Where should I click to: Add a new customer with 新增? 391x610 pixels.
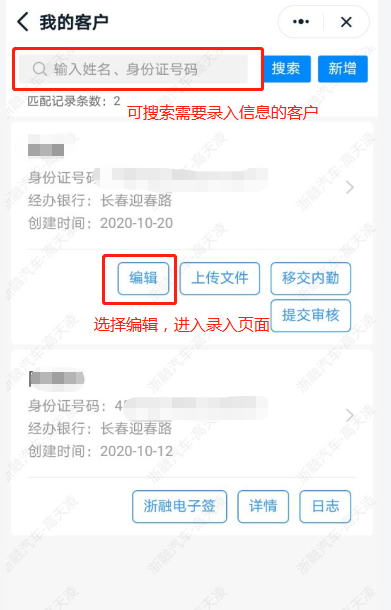click(342, 69)
